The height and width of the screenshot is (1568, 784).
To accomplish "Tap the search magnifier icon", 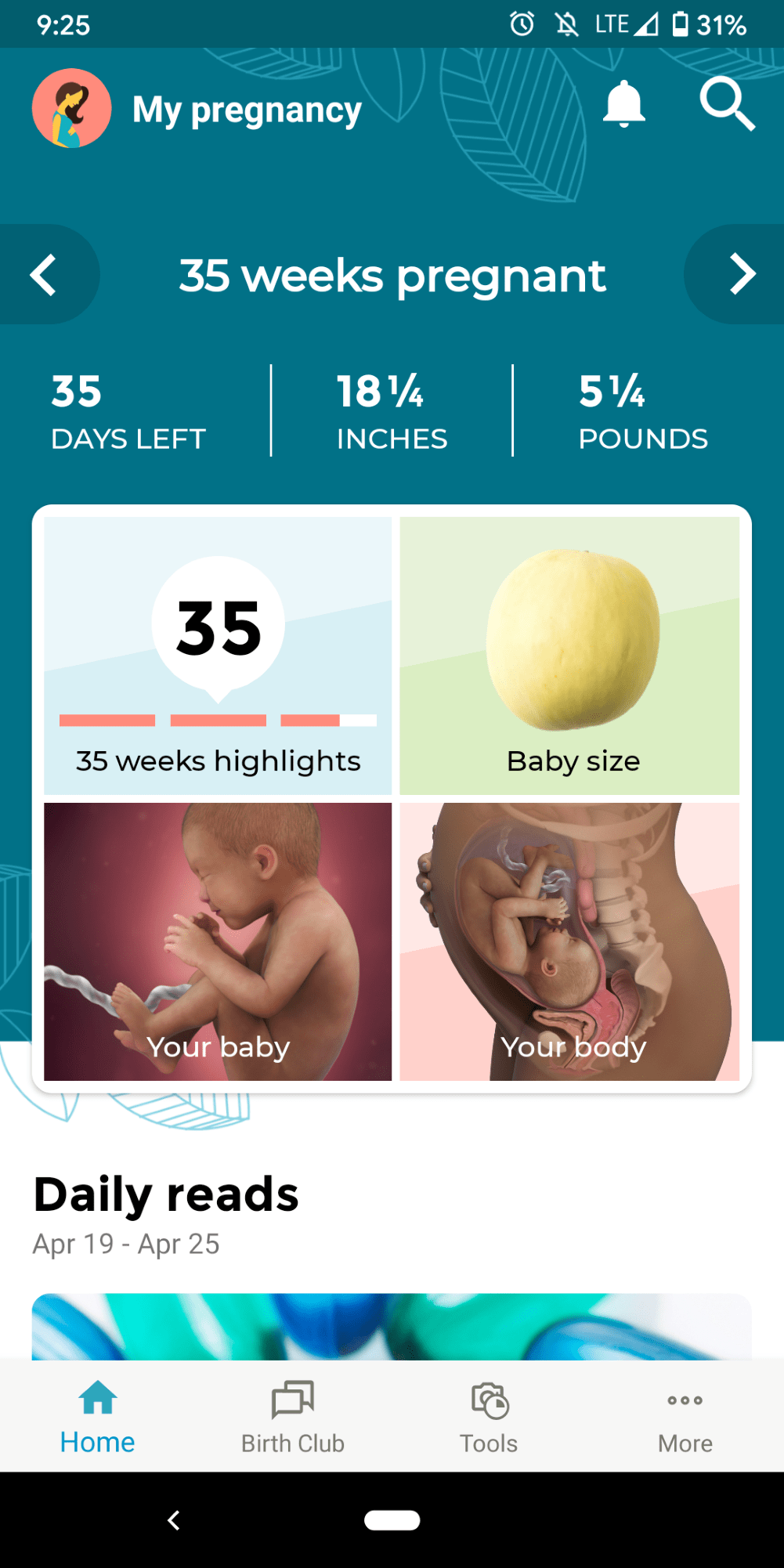I will tap(727, 103).
